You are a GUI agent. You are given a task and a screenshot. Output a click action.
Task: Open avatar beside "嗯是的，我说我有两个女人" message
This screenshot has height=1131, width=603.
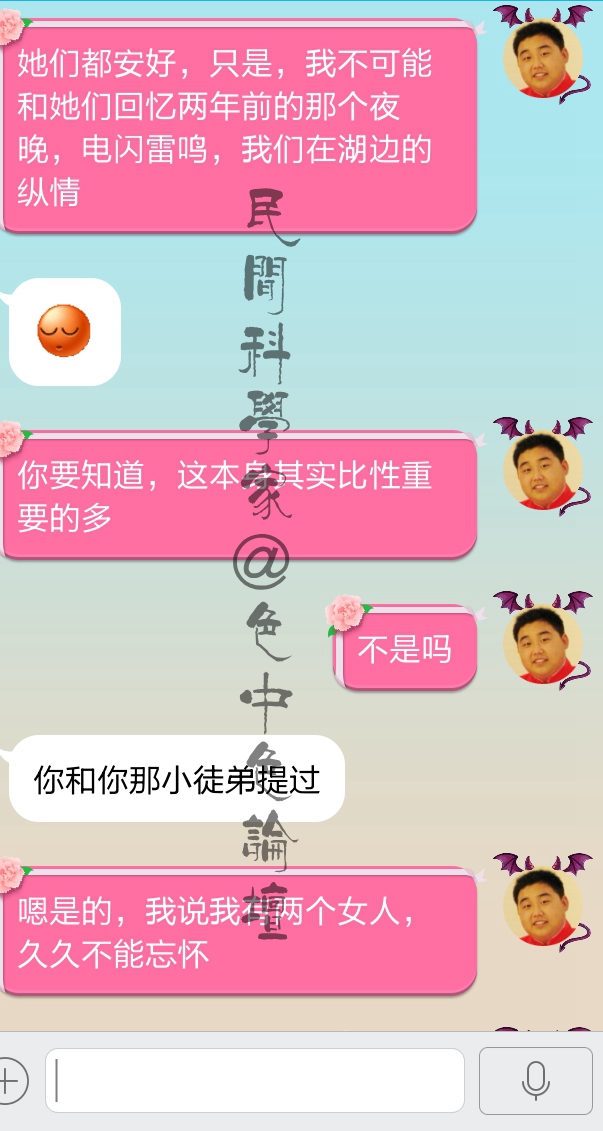click(543, 907)
